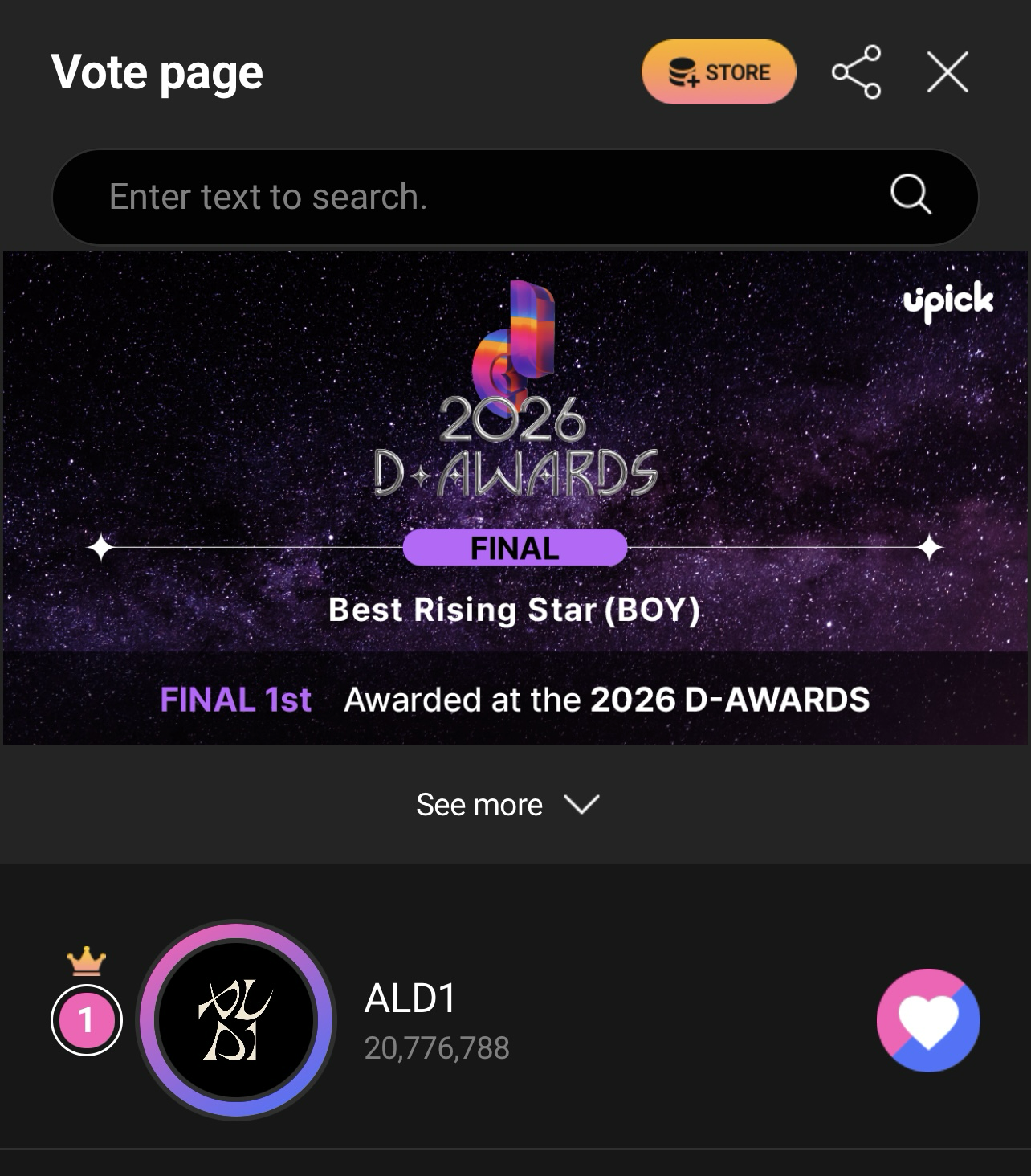
Task: Open ALD1 candidate profile picture
Action: pyautogui.click(x=236, y=1020)
